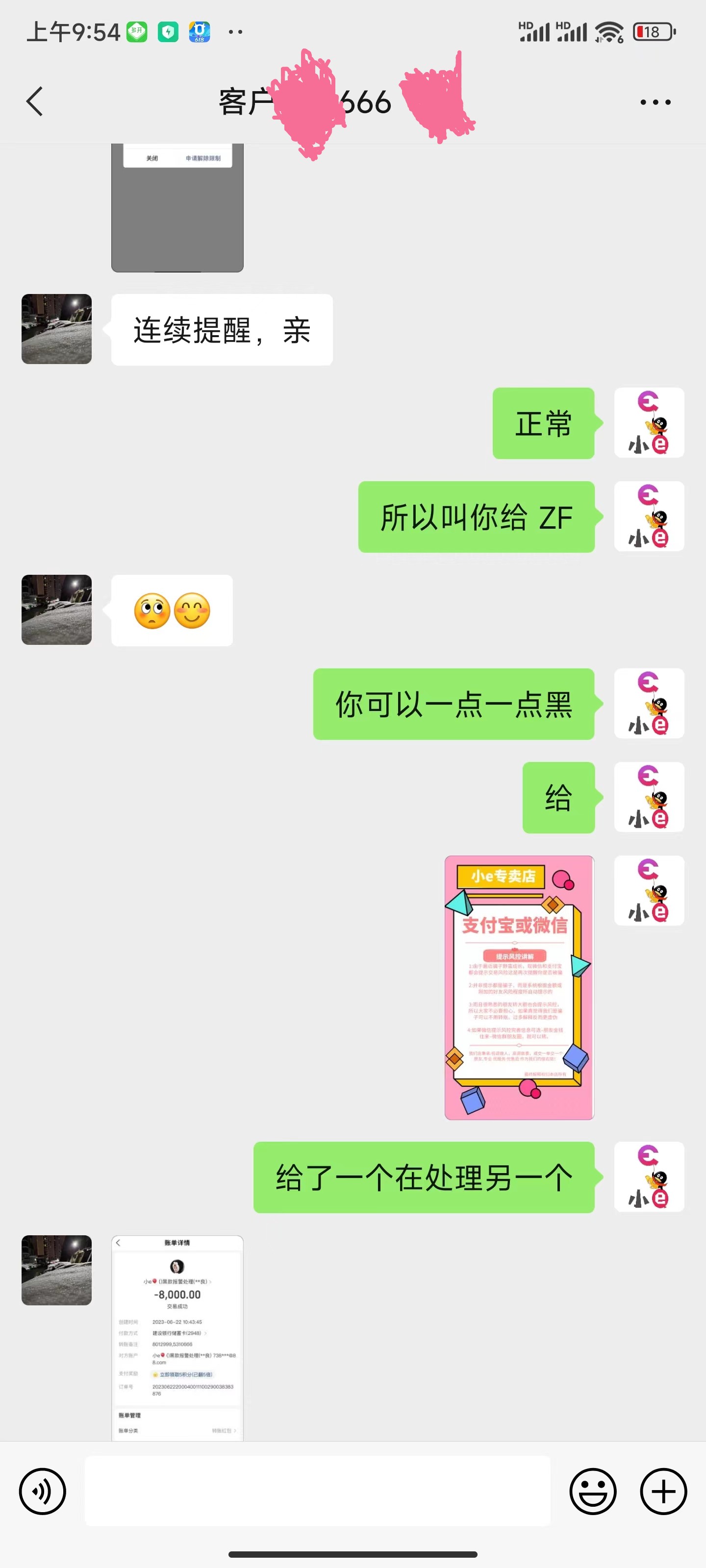
Task: Open the gray screenshot image at top
Action: pos(177,207)
